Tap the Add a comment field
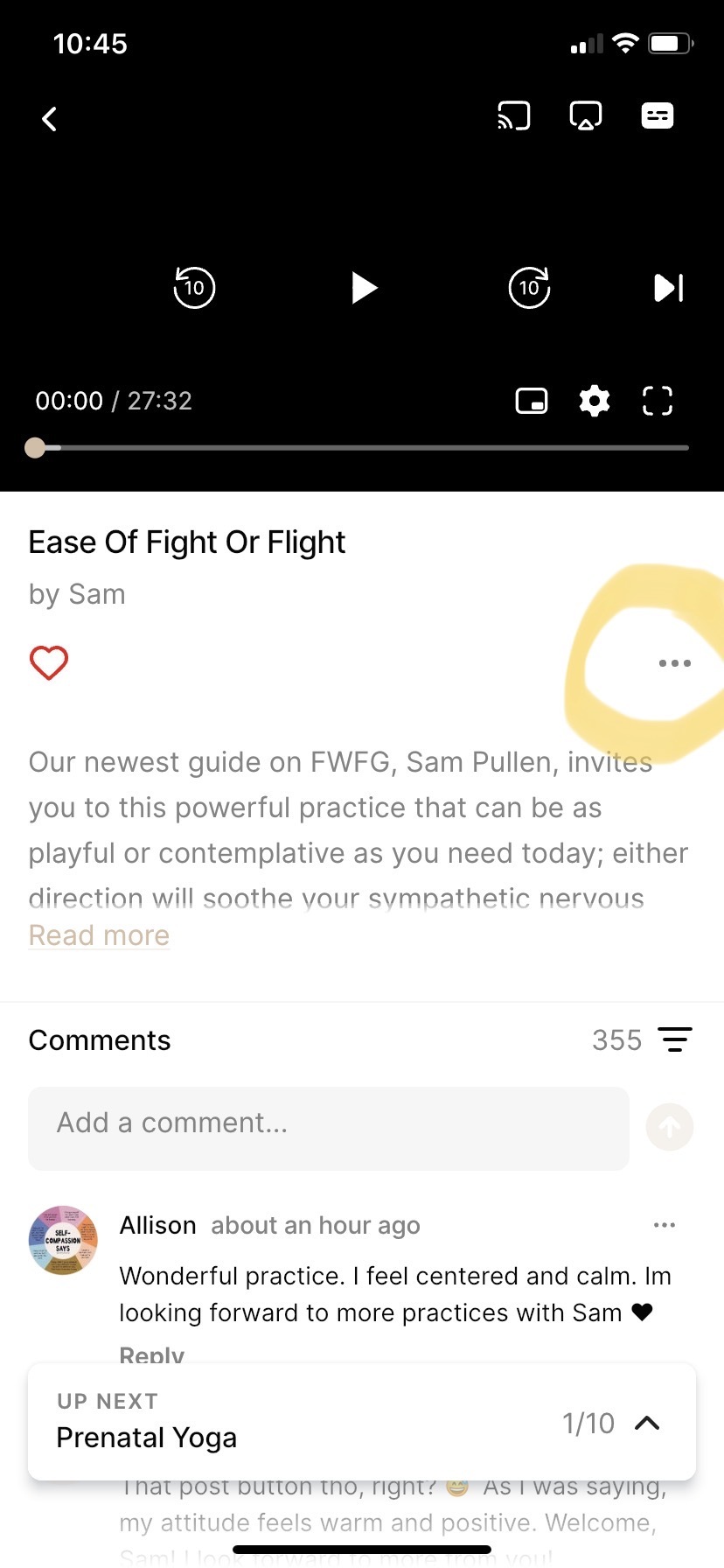 pyautogui.click(x=329, y=1128)
